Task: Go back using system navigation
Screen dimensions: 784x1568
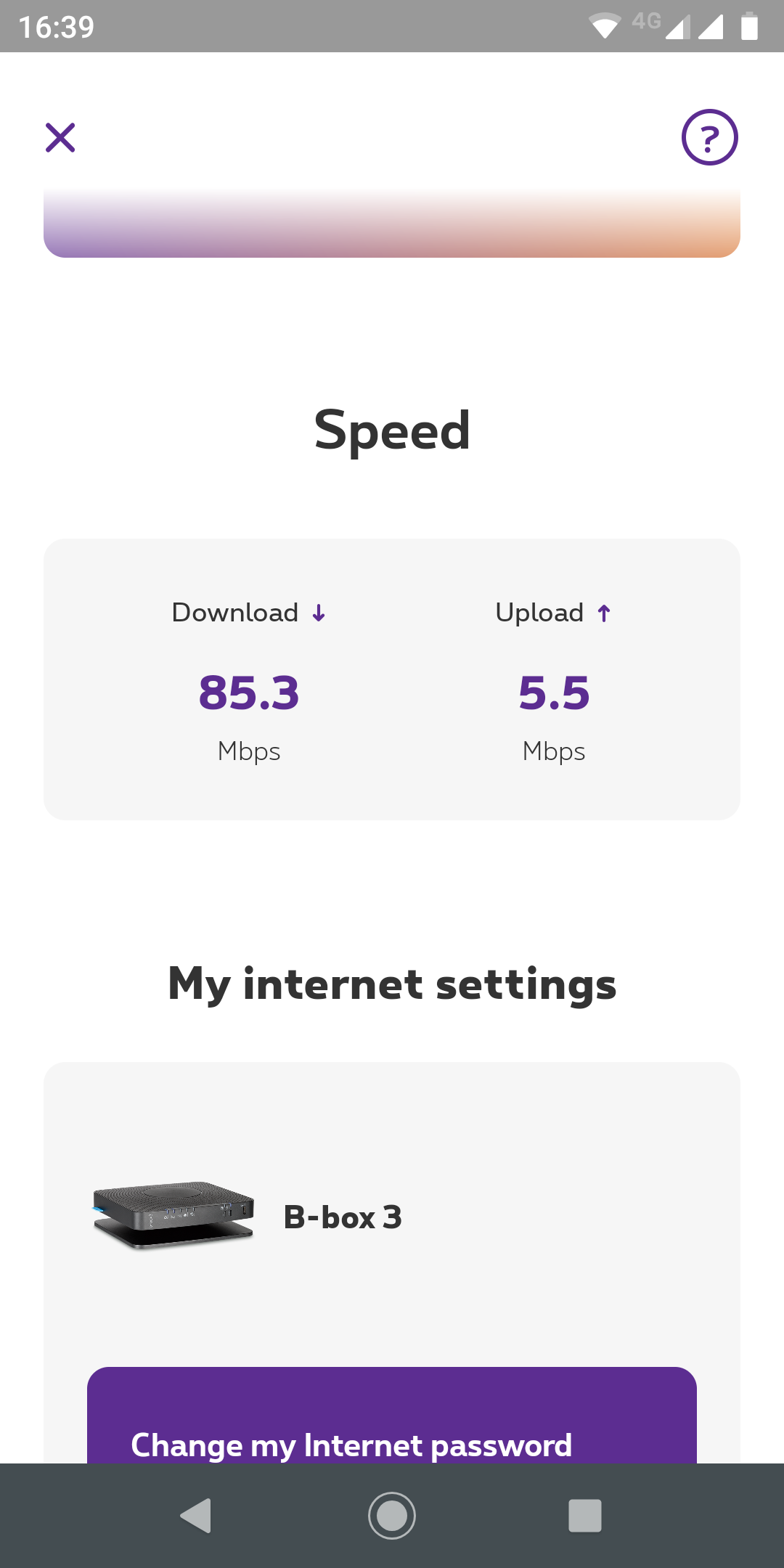Action: coord(196,1516)
